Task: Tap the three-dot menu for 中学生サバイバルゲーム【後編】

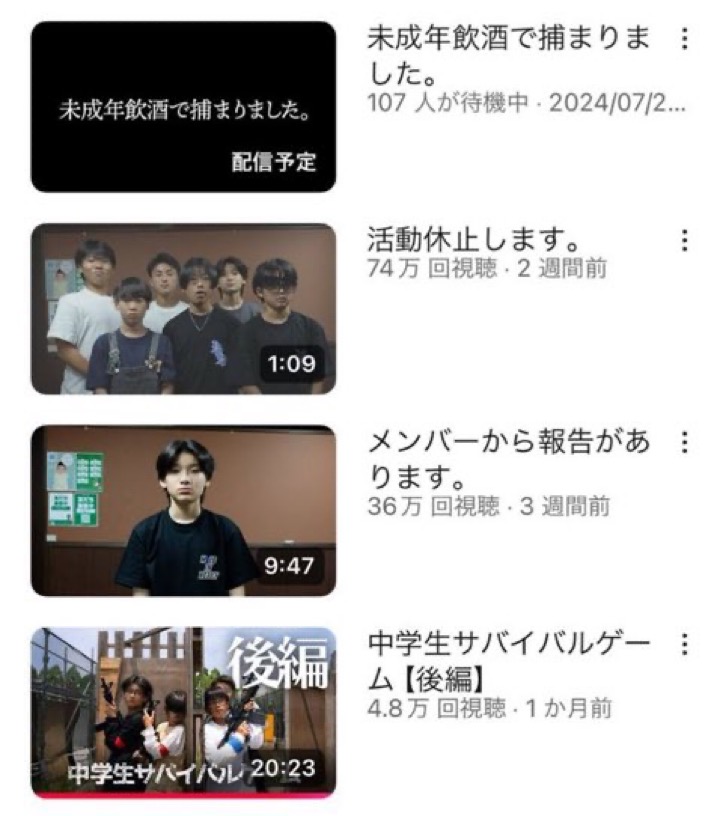Action: coord(684,644)
